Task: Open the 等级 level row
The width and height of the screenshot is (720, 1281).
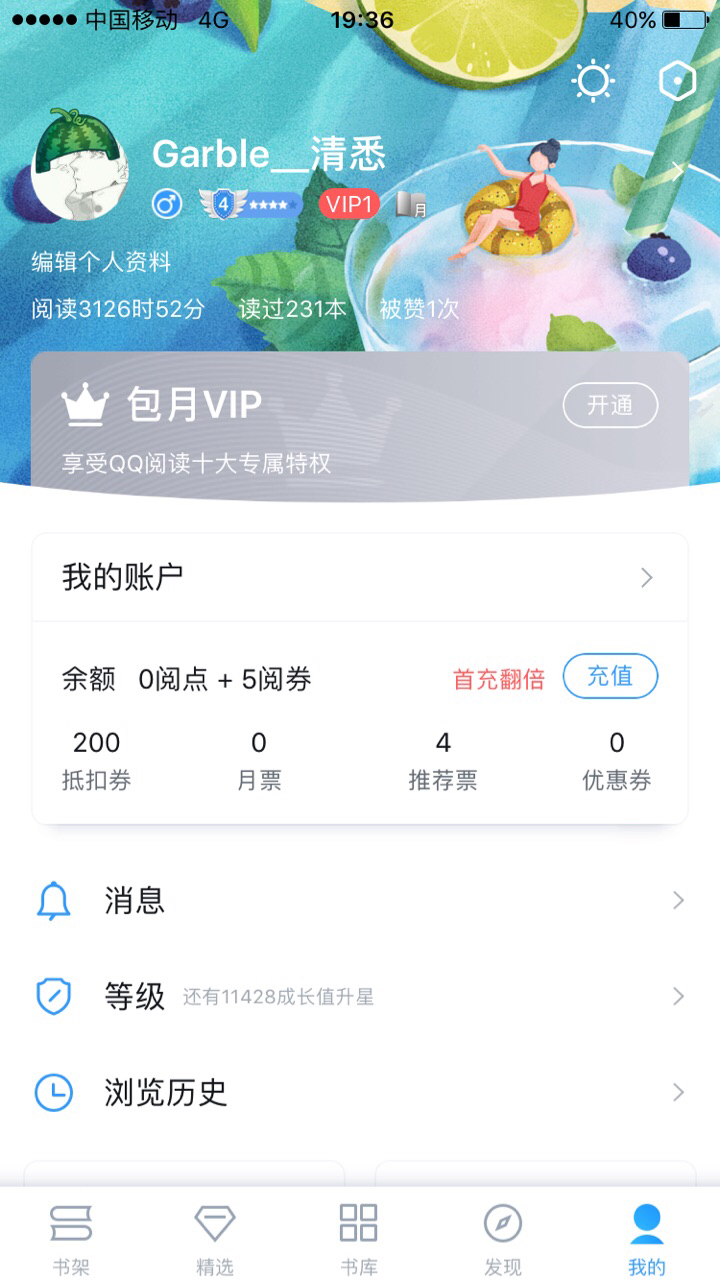Action: coord(360,996)
